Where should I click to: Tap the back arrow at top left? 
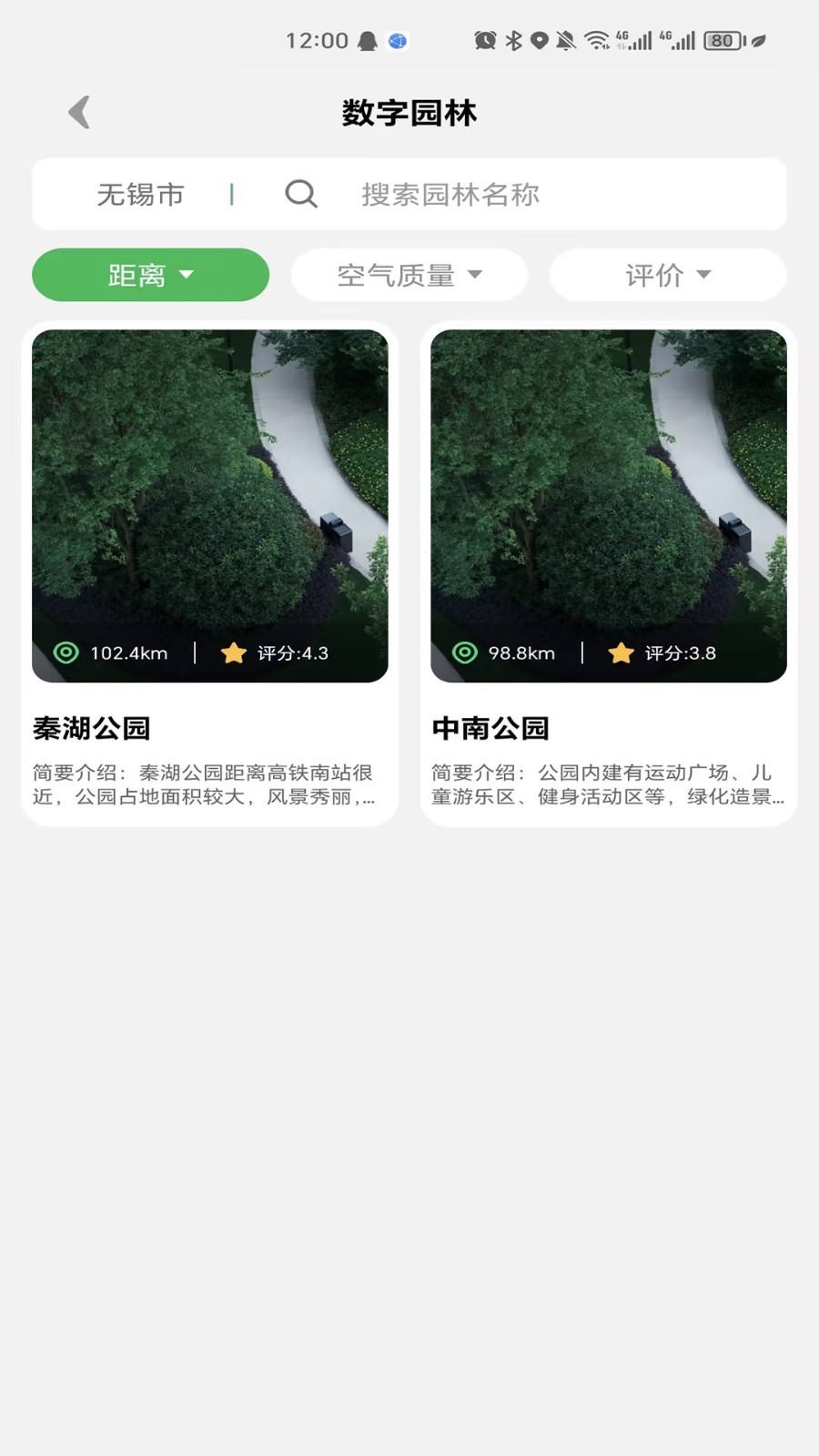(78, 111)
